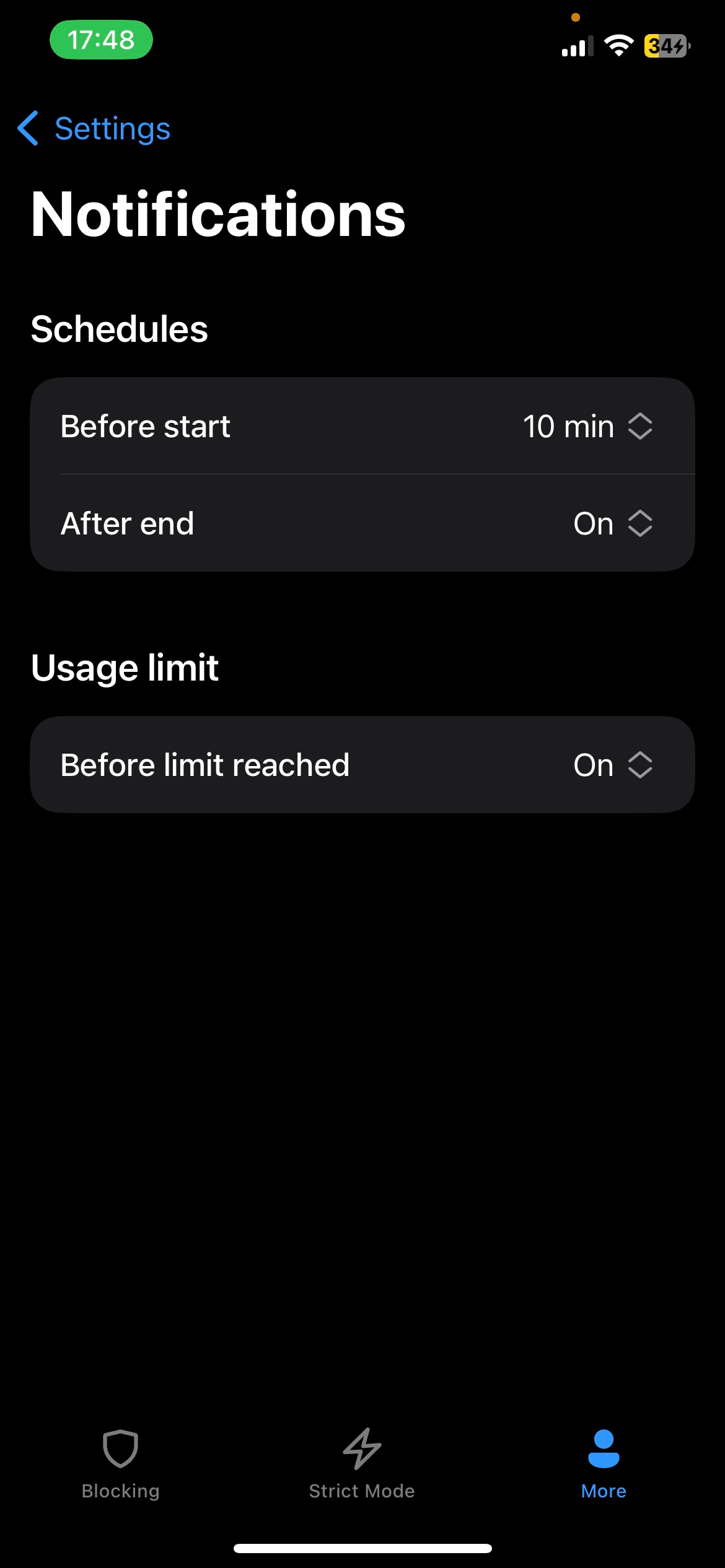Open the Before start time picker

click(x=587, y=427)
